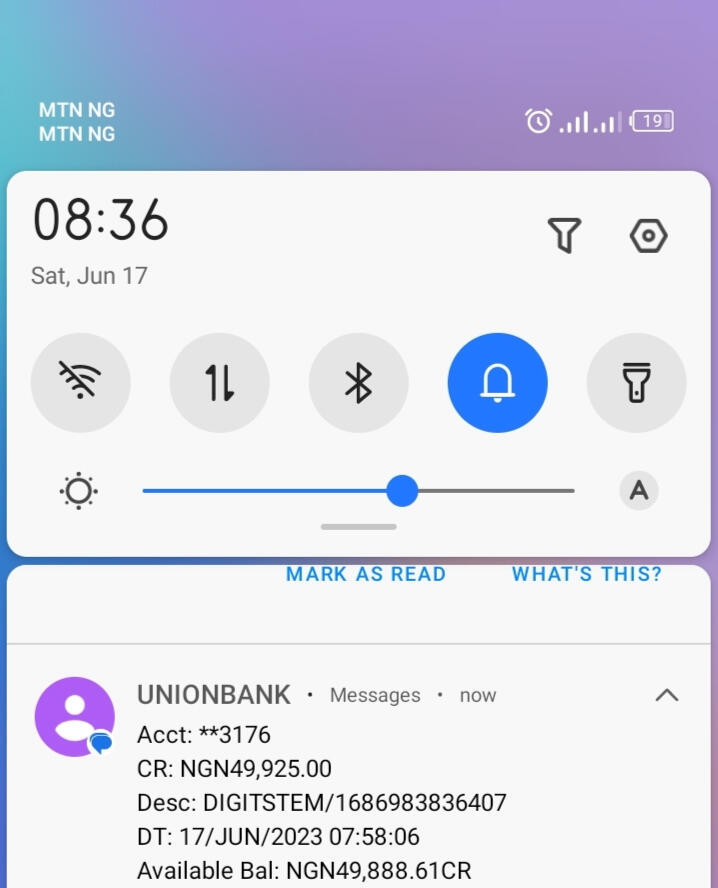Tap MARK AS READ
The width and height of the screenshot is (718, 888).
point(366,574)
